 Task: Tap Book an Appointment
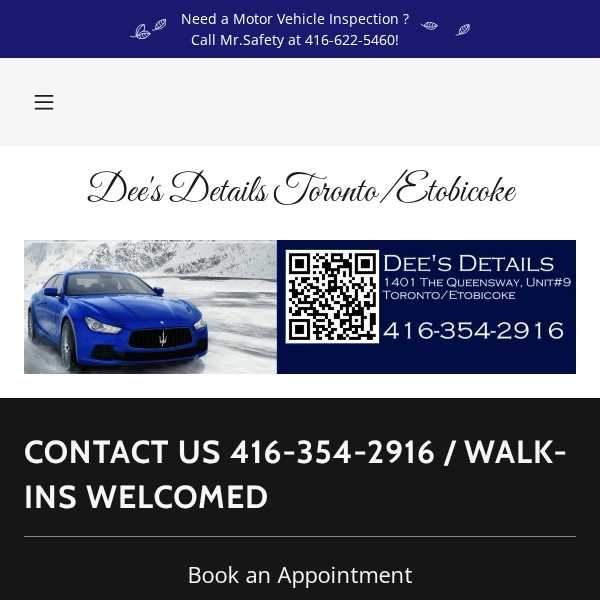pyautogui.click(x=300, y=575)
